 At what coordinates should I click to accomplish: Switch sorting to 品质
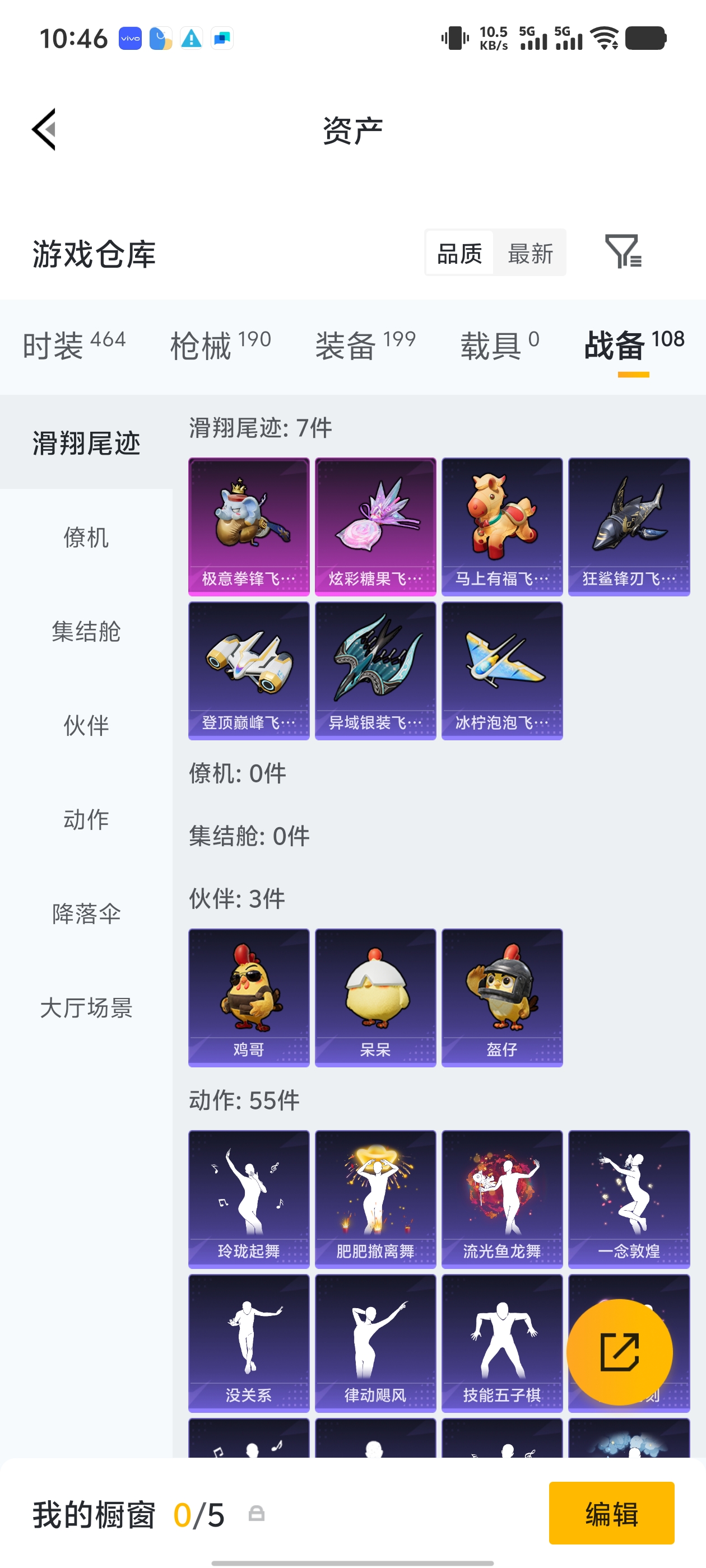[x=460, y=253]
